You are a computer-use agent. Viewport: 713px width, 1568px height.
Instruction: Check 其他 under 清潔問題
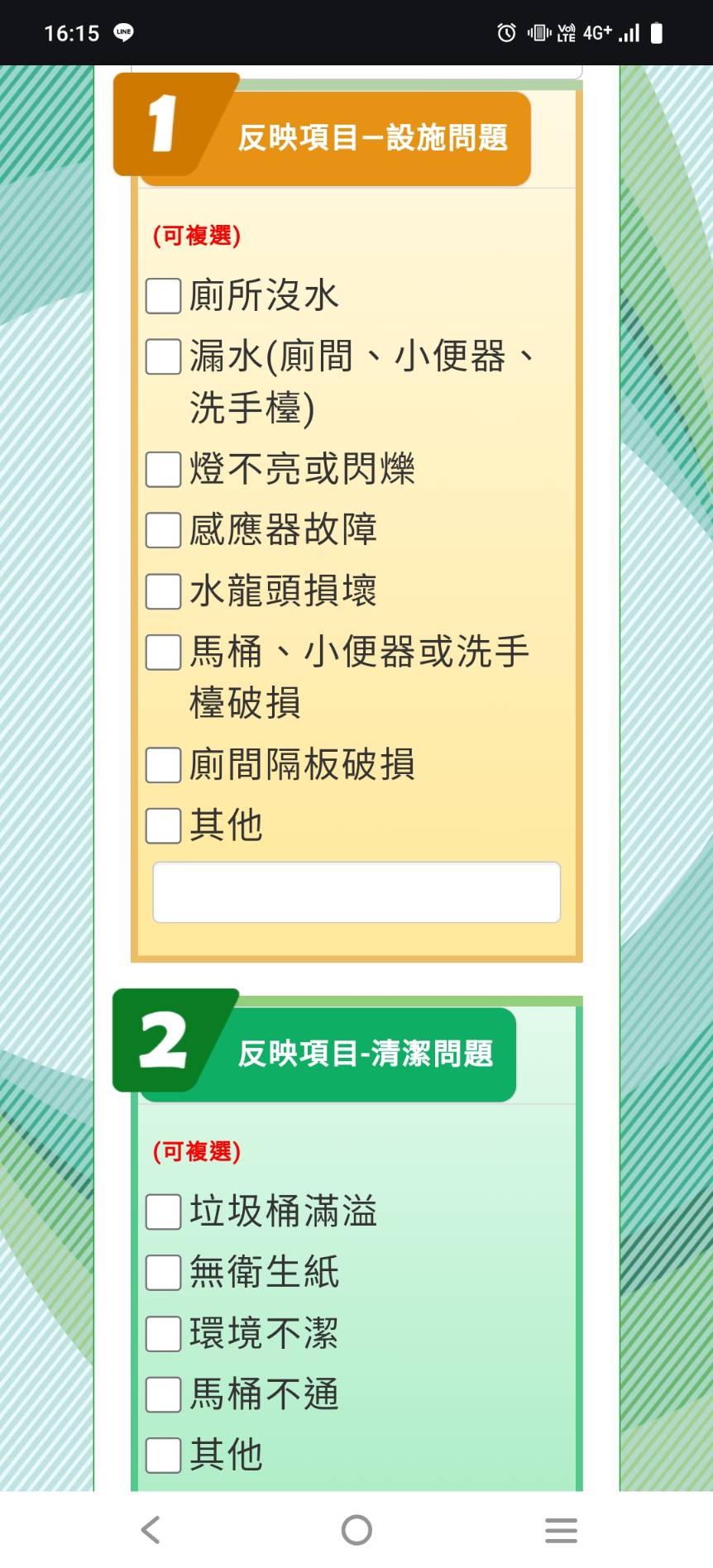click(x=164, y=1455)
